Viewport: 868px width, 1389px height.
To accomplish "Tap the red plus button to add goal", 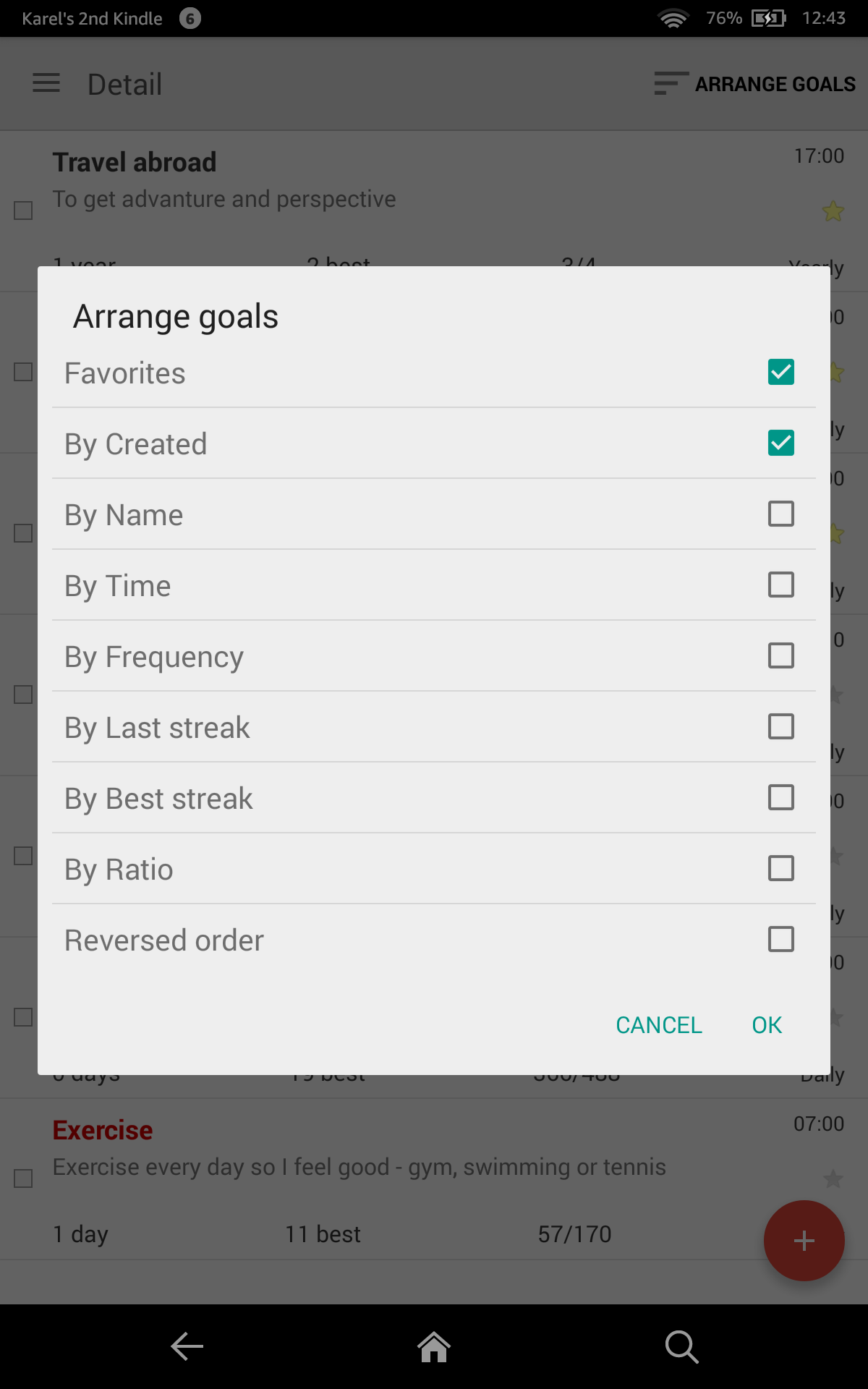I will click(x=804, y=1240).
